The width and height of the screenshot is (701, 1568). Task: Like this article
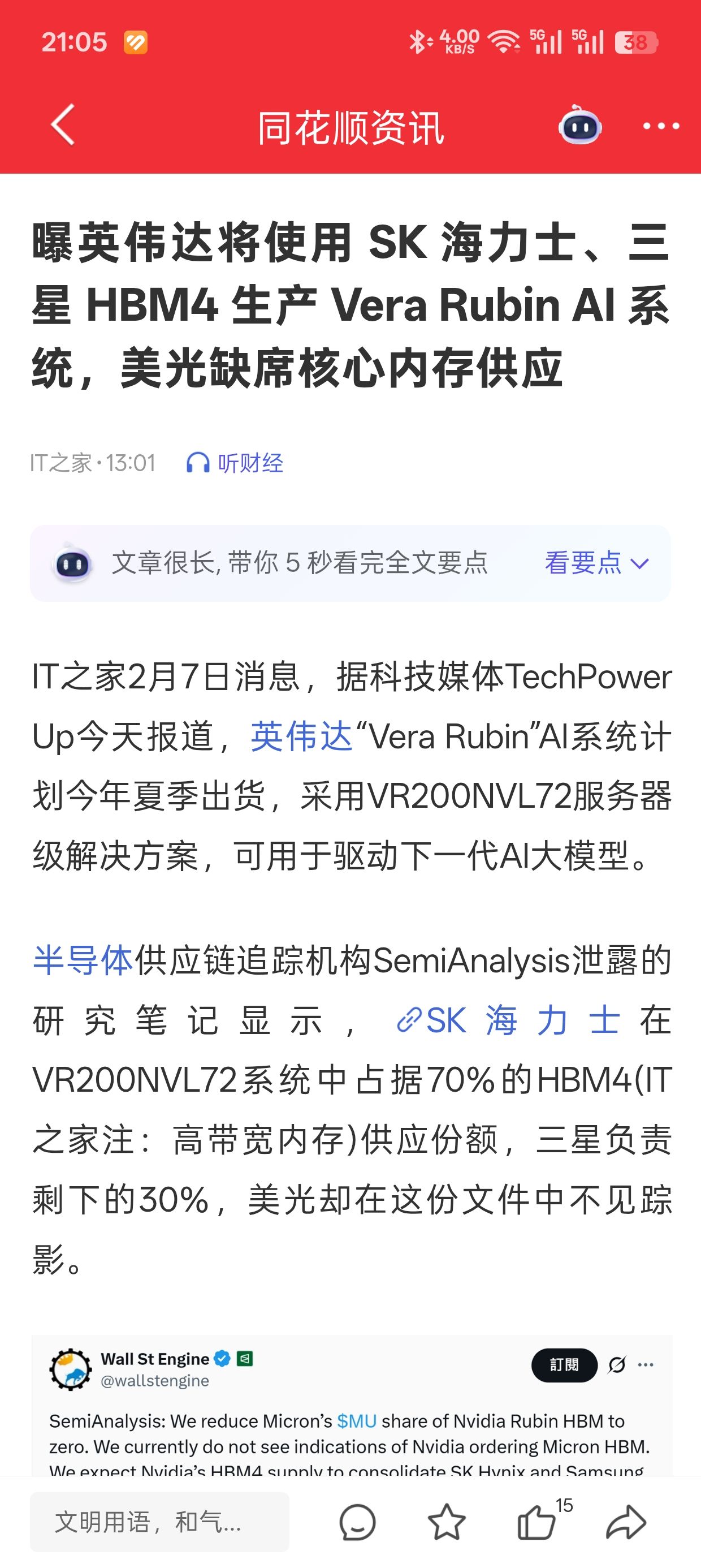coord(537,1522)
